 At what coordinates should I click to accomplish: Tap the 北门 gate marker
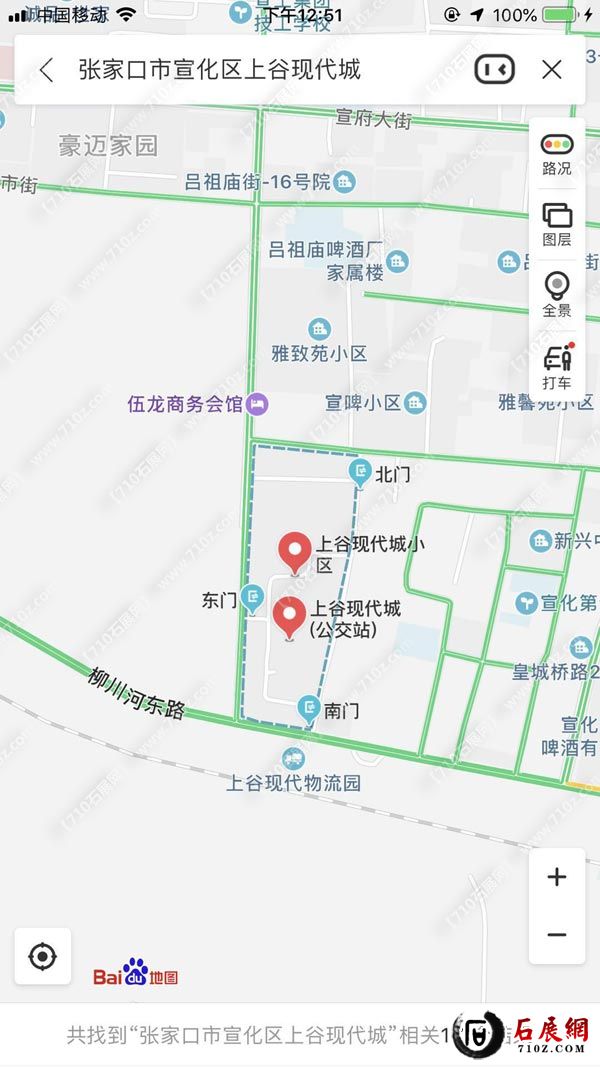359,471
